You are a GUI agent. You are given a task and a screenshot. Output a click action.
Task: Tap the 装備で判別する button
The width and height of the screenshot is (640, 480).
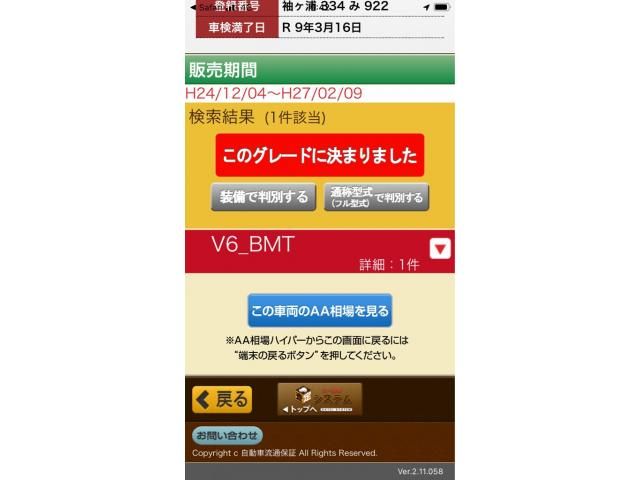[263, 197]
